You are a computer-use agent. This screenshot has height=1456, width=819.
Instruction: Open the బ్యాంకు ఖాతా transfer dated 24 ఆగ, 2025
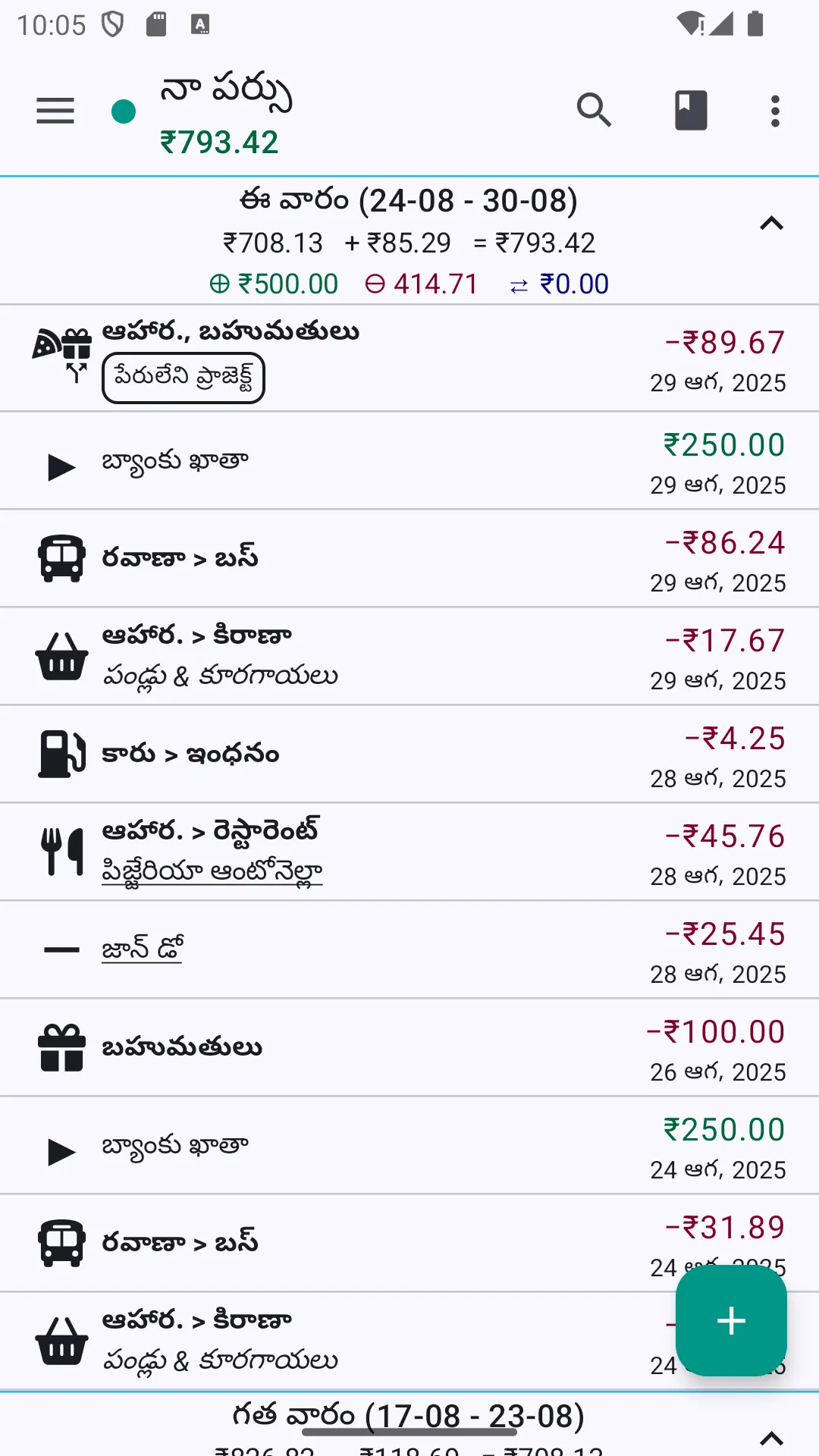click(x=409, y=1146)
